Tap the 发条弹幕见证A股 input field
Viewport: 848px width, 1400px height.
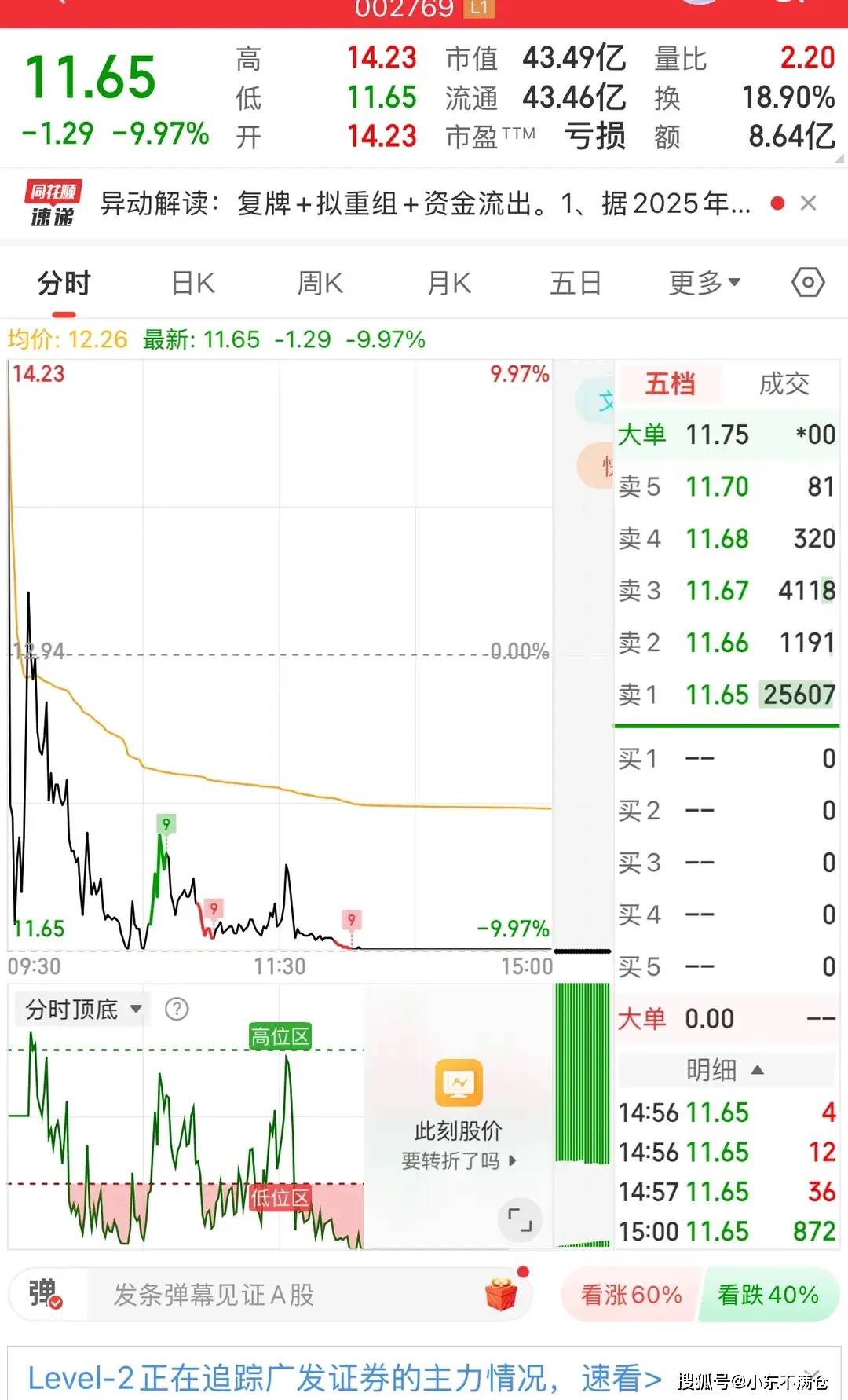(x=236, y=1295)
